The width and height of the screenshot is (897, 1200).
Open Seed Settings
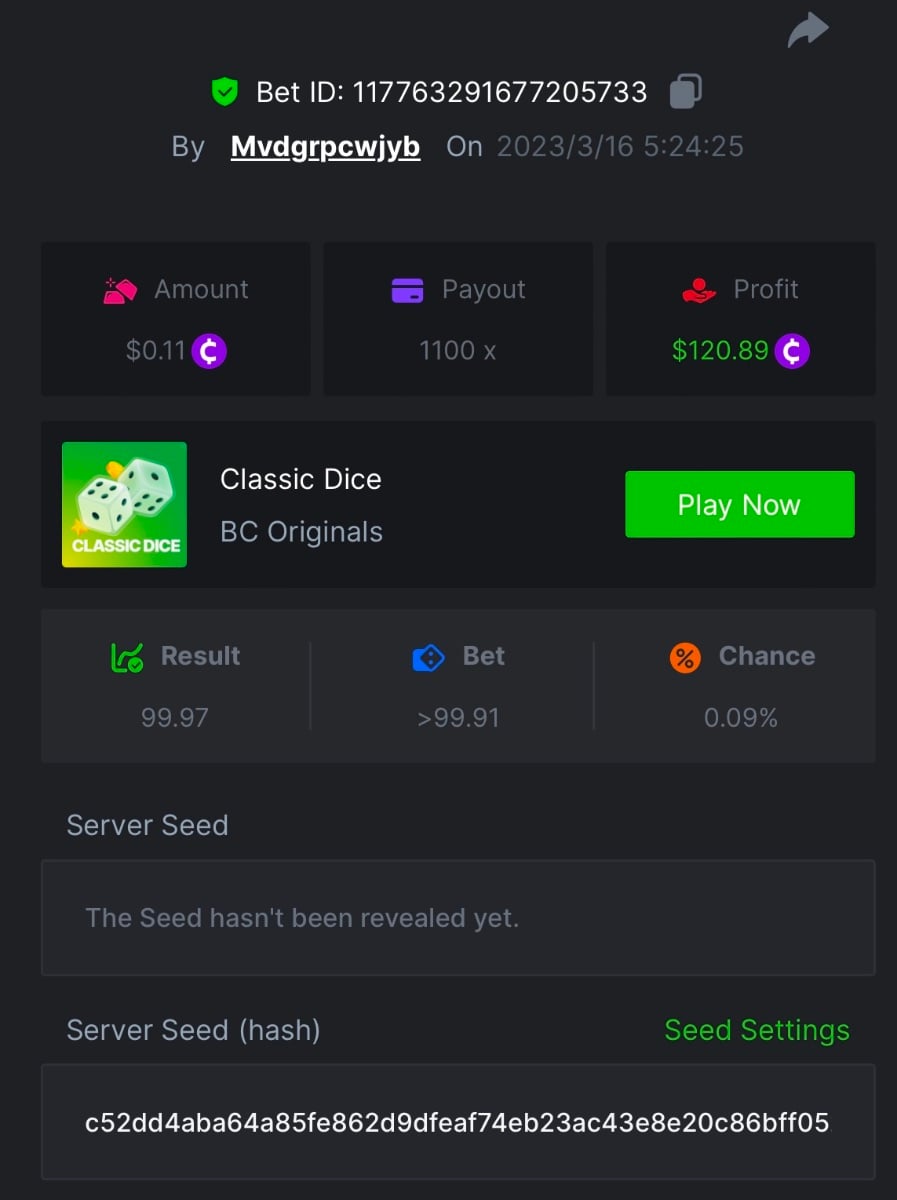coord(756,1030)
